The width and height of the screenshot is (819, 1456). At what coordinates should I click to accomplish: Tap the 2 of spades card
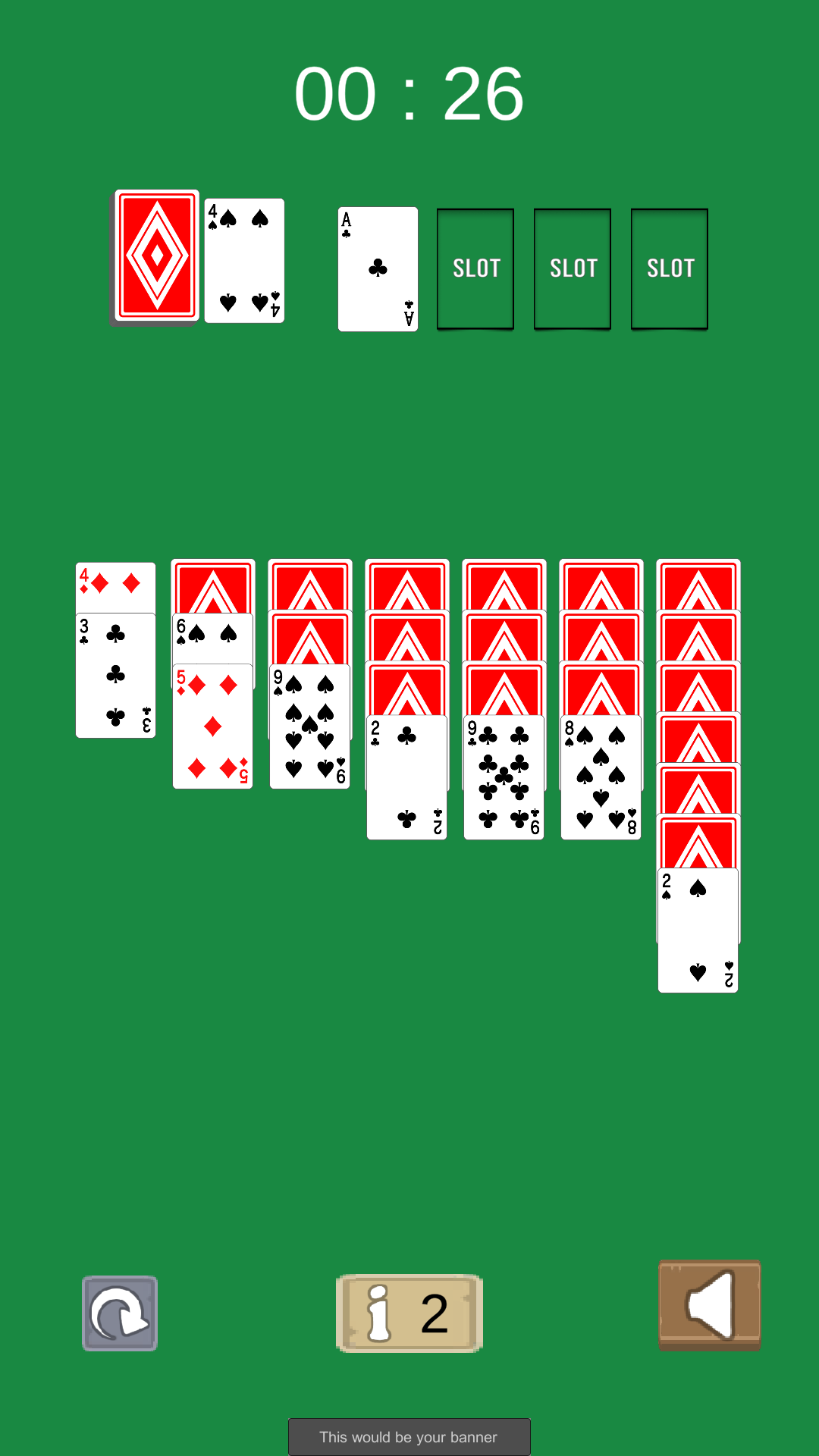tap(698, 930)
